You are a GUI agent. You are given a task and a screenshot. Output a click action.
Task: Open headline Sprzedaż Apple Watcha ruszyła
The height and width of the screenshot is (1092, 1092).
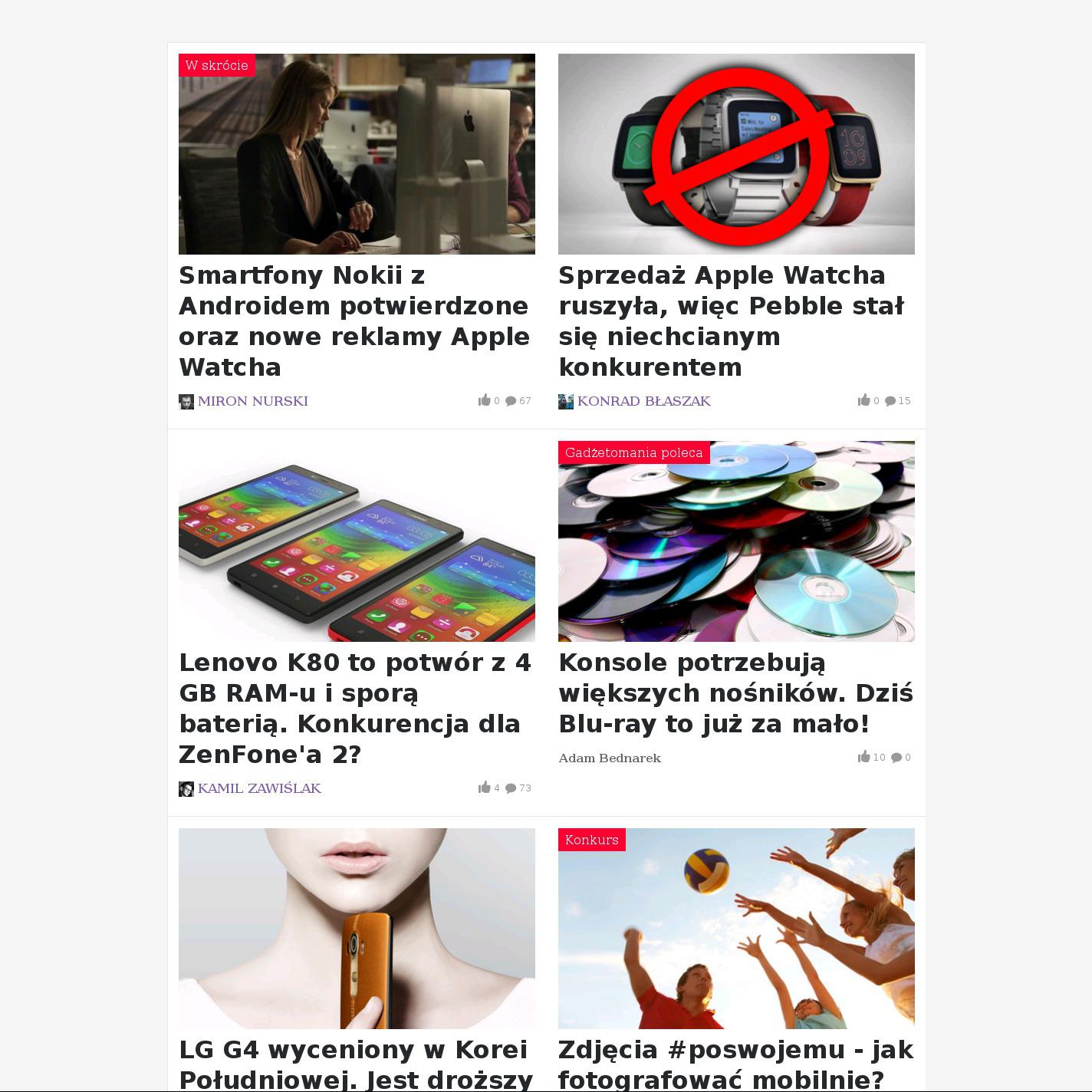(731, 321)
